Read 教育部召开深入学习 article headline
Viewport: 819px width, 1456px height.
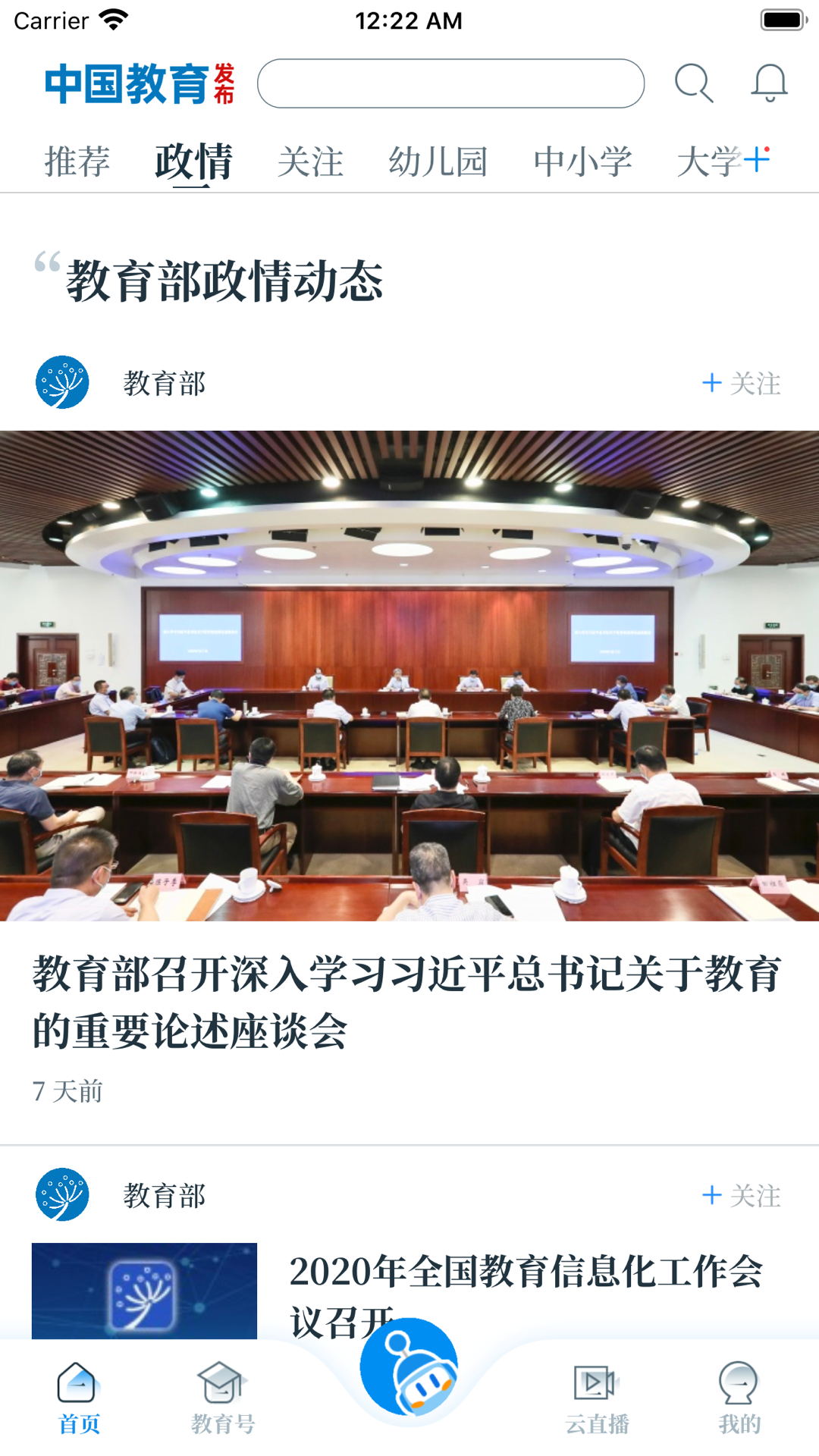pos(406,1002)
